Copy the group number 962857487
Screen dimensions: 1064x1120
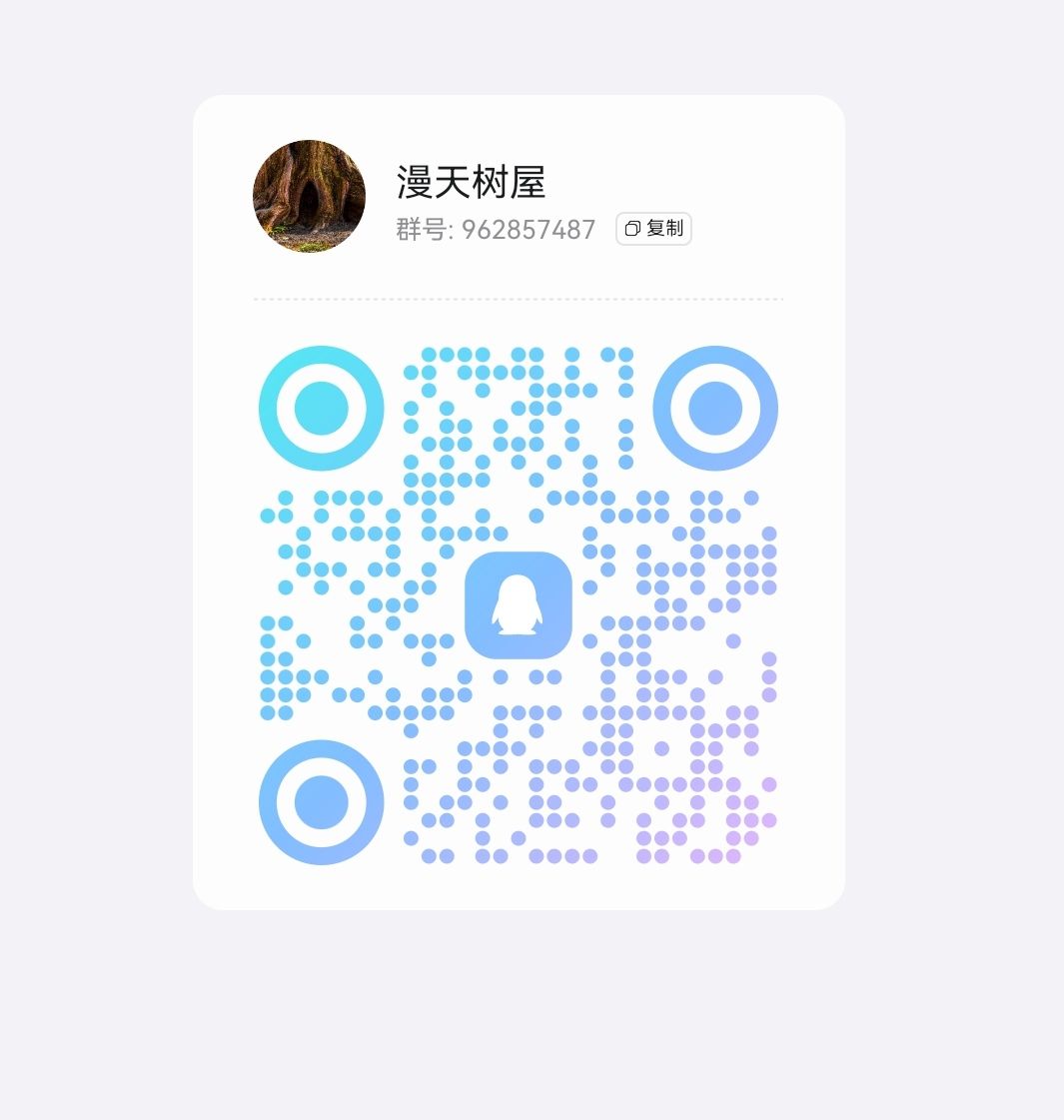coord(653,229)
